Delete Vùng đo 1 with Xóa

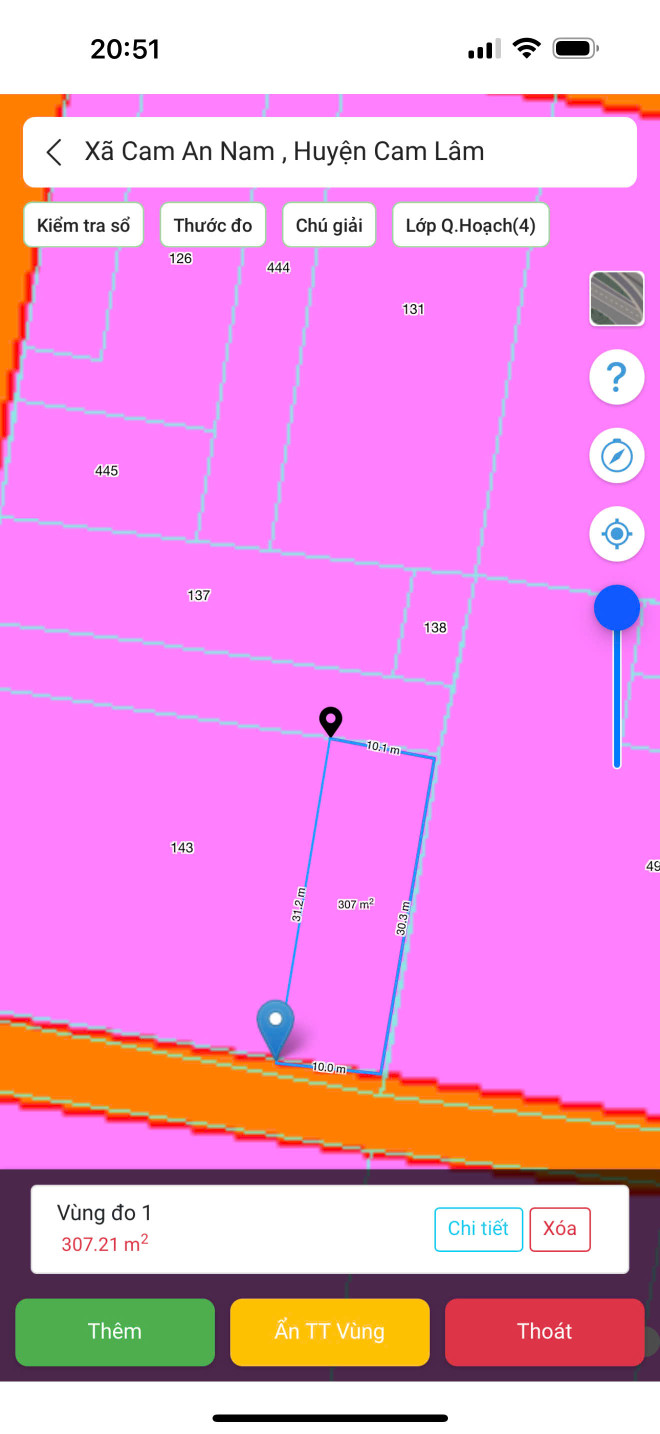560,1229
